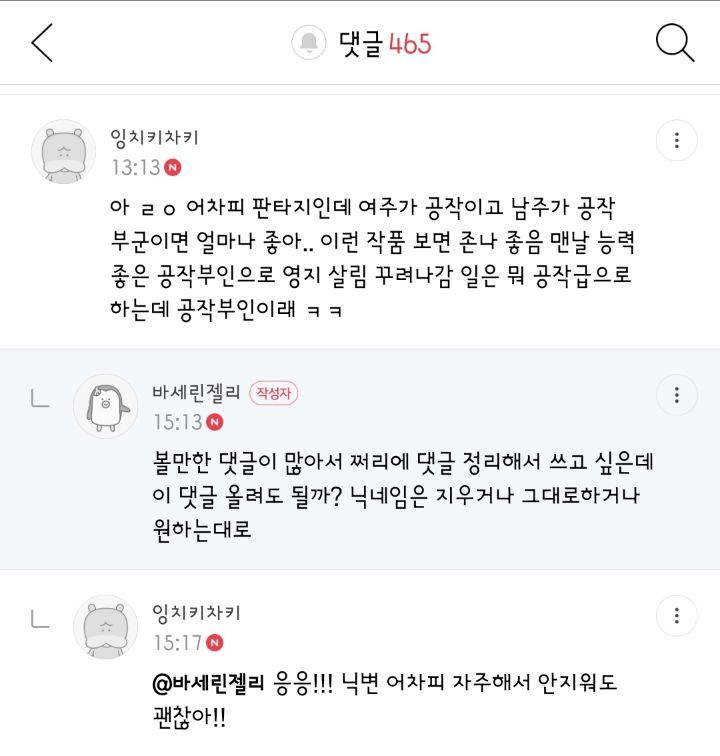Tap the @바세린젤리 mention link
Image resolution: width=720 pixels, height=756 pixels.
[206, 685]
